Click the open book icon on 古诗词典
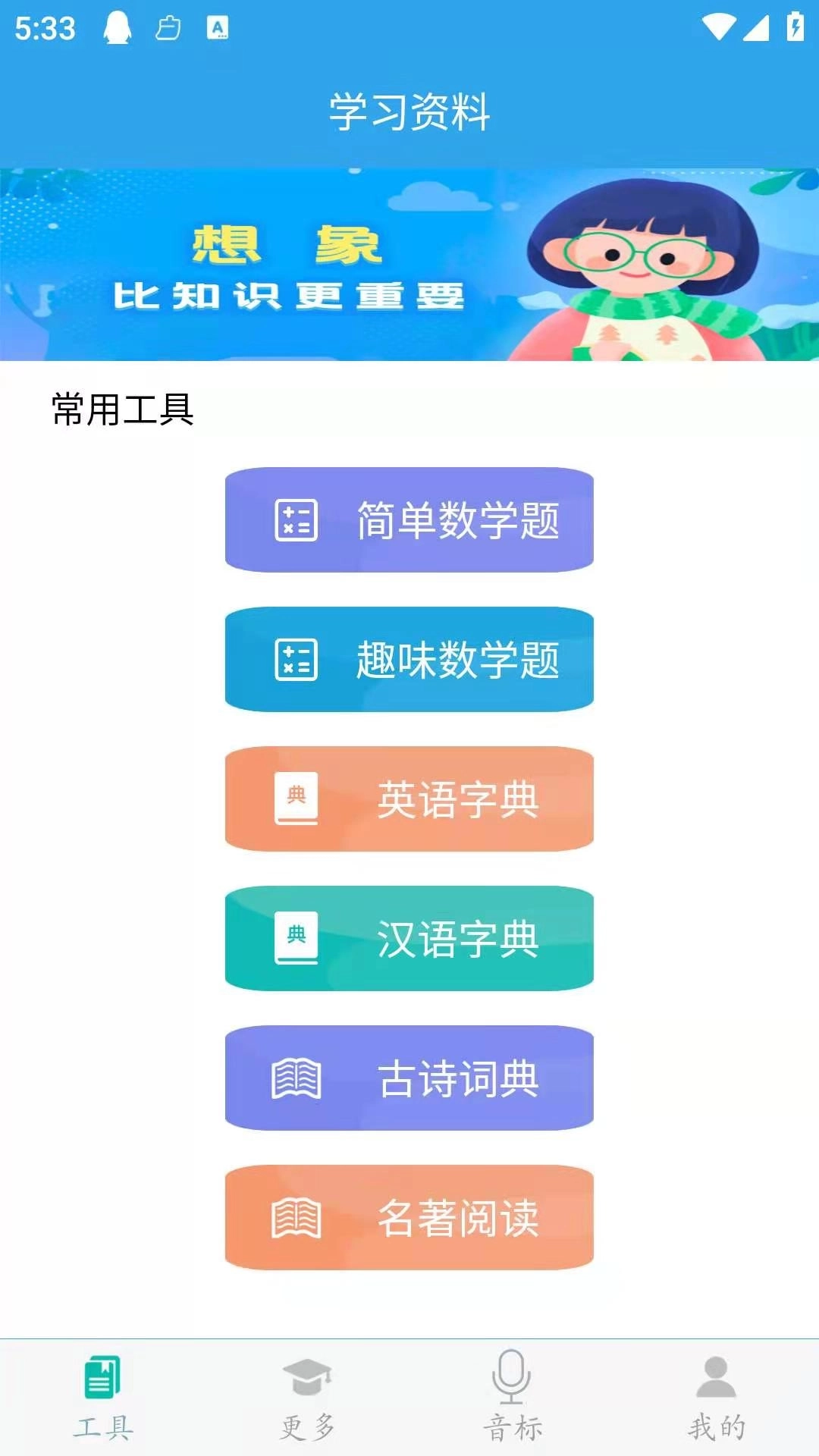Viewport: 819px width, 1456px height. click(297, 1078)
